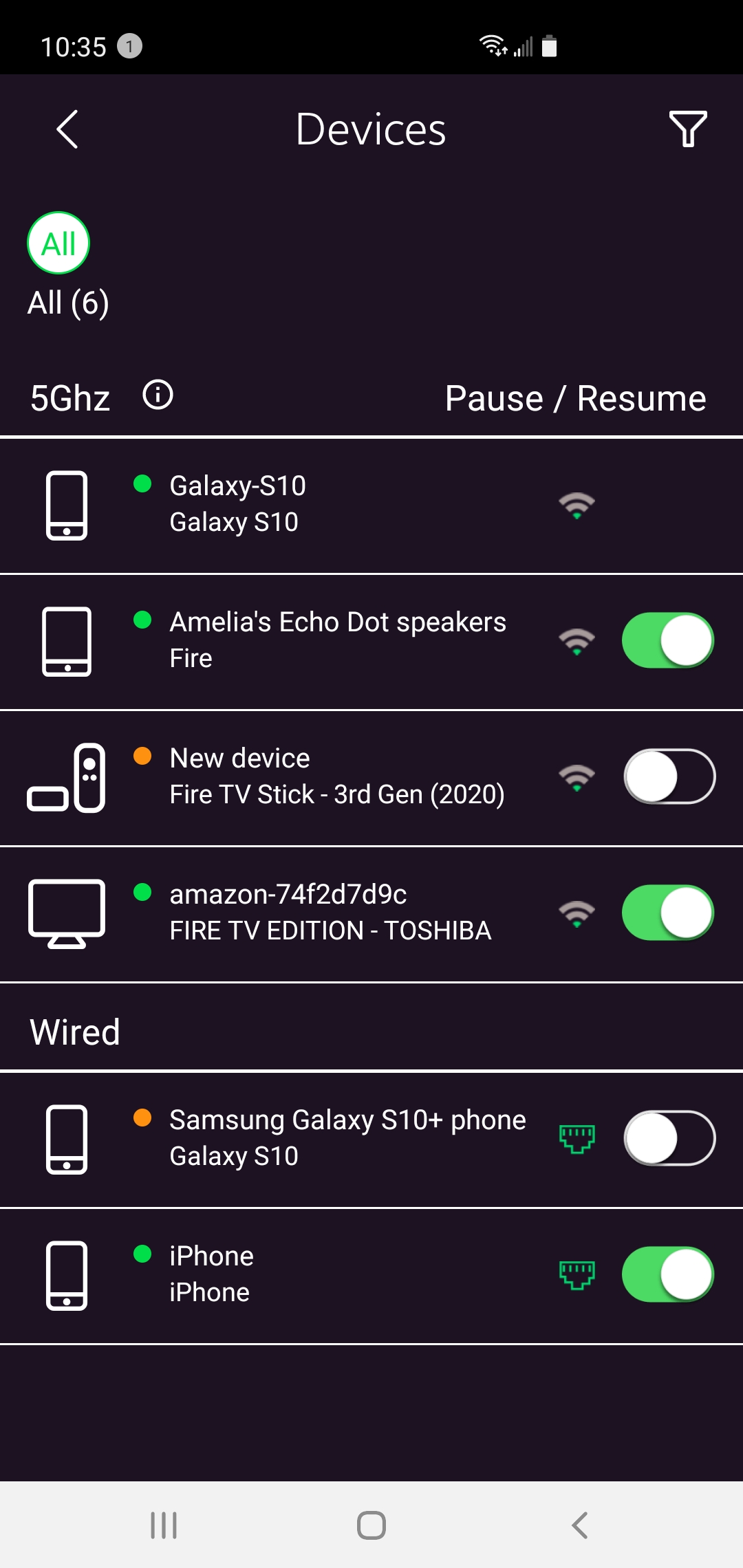This screenshot has height=1568, width=743.
Task: Resume the Samsung Galaxy S10+ phone
Action: pyautogui.click(x=669, y=1138)
